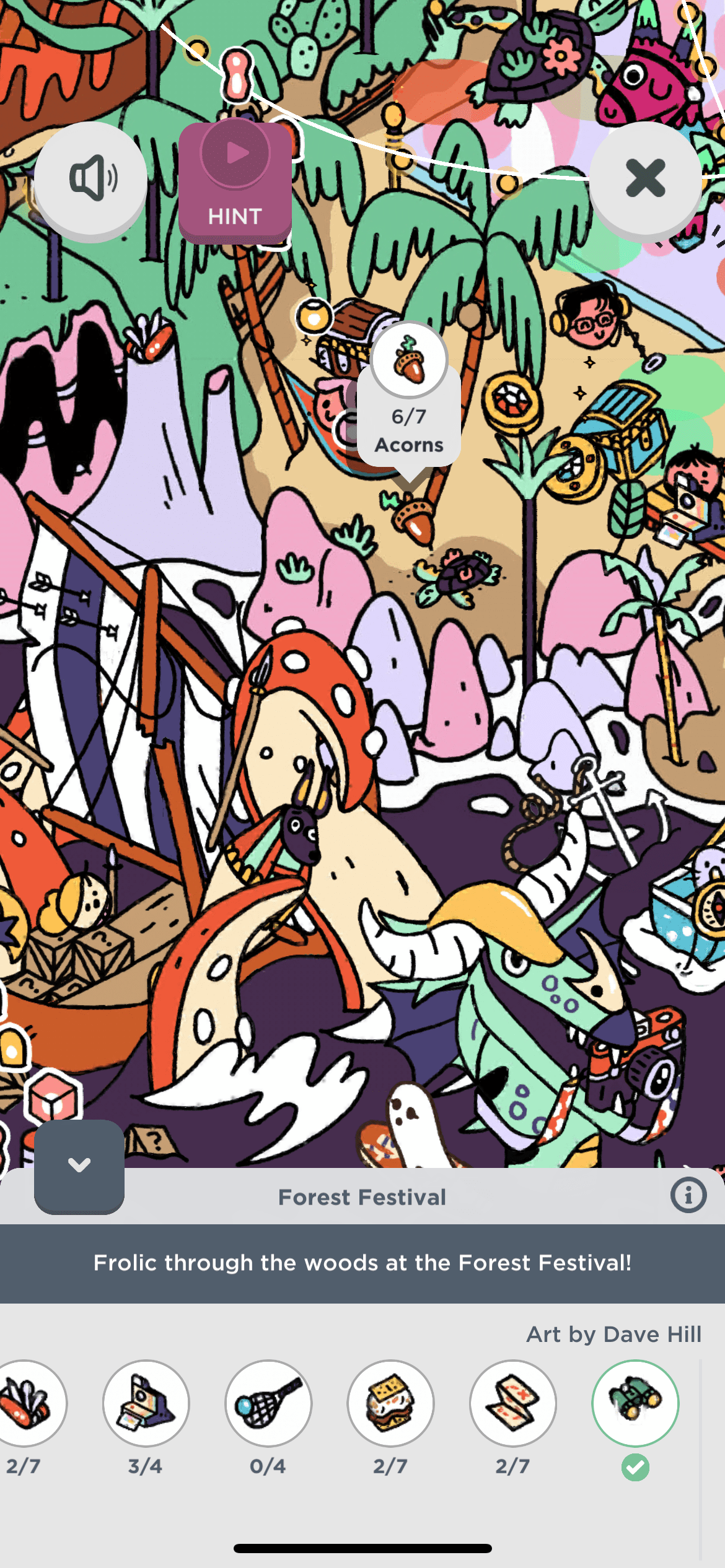The image size is (725, 1568).
Task: Select the completed binoculars item
Action: click(635, 1403)
